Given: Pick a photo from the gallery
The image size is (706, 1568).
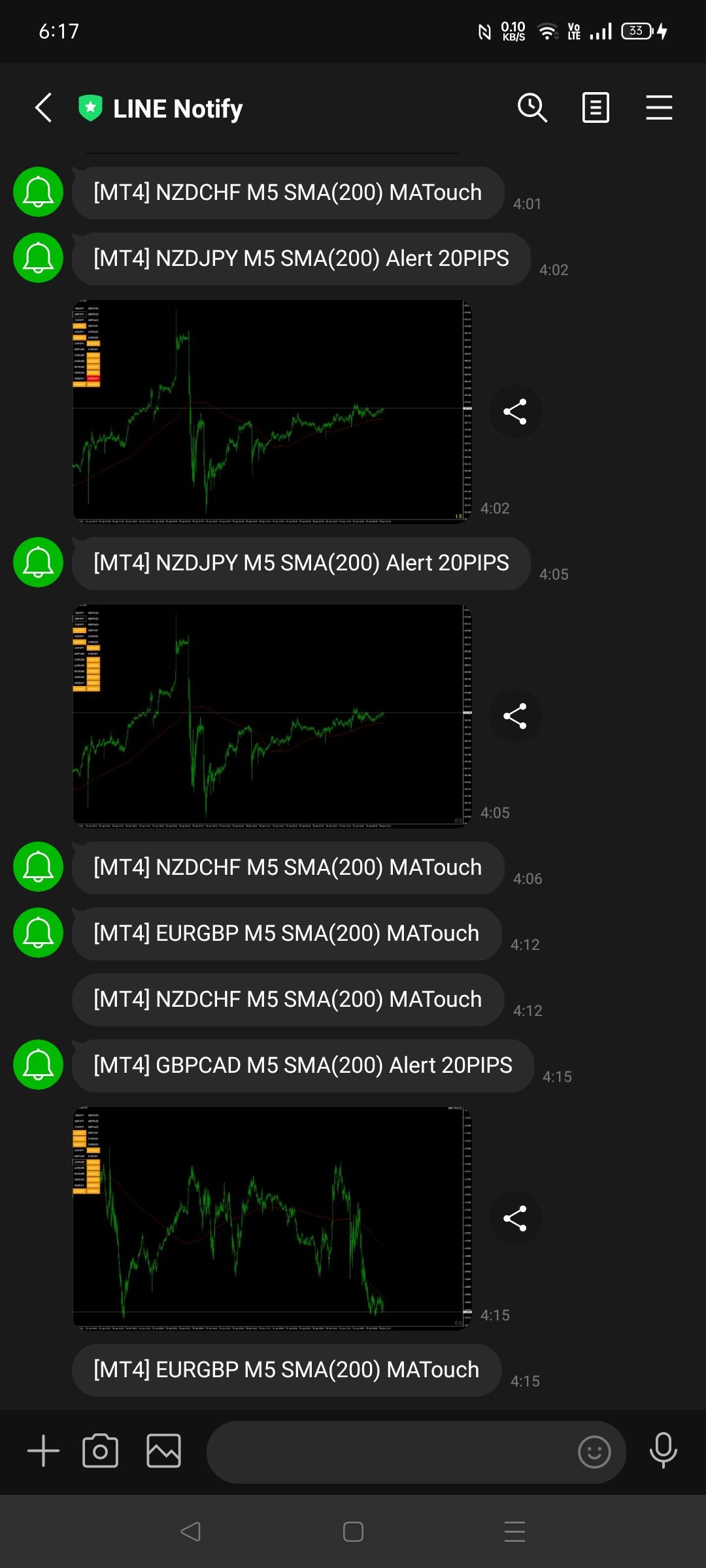Looking at the screenshot, I should 163,1451.
